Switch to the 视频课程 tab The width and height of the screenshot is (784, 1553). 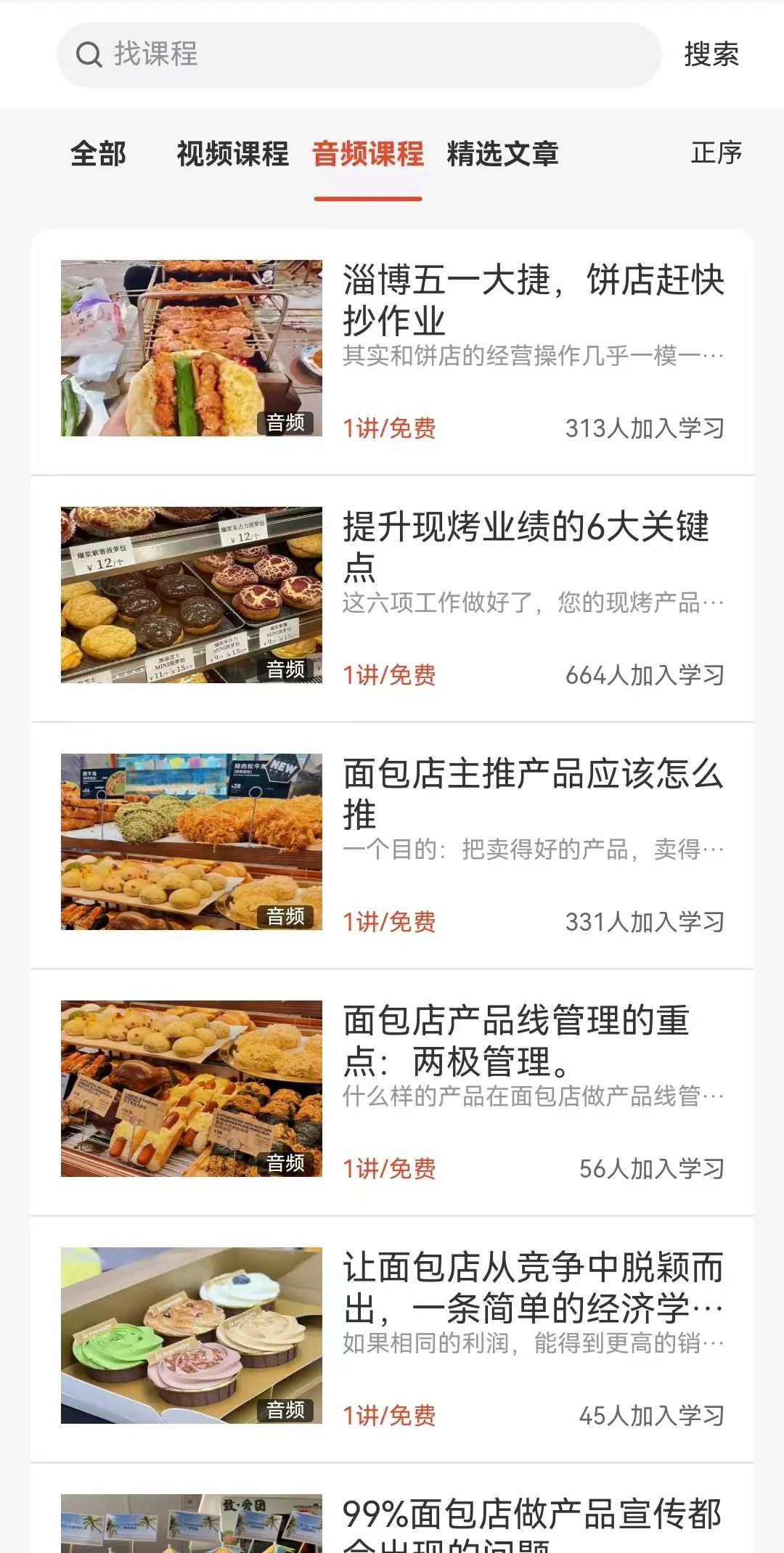[232, 154]
